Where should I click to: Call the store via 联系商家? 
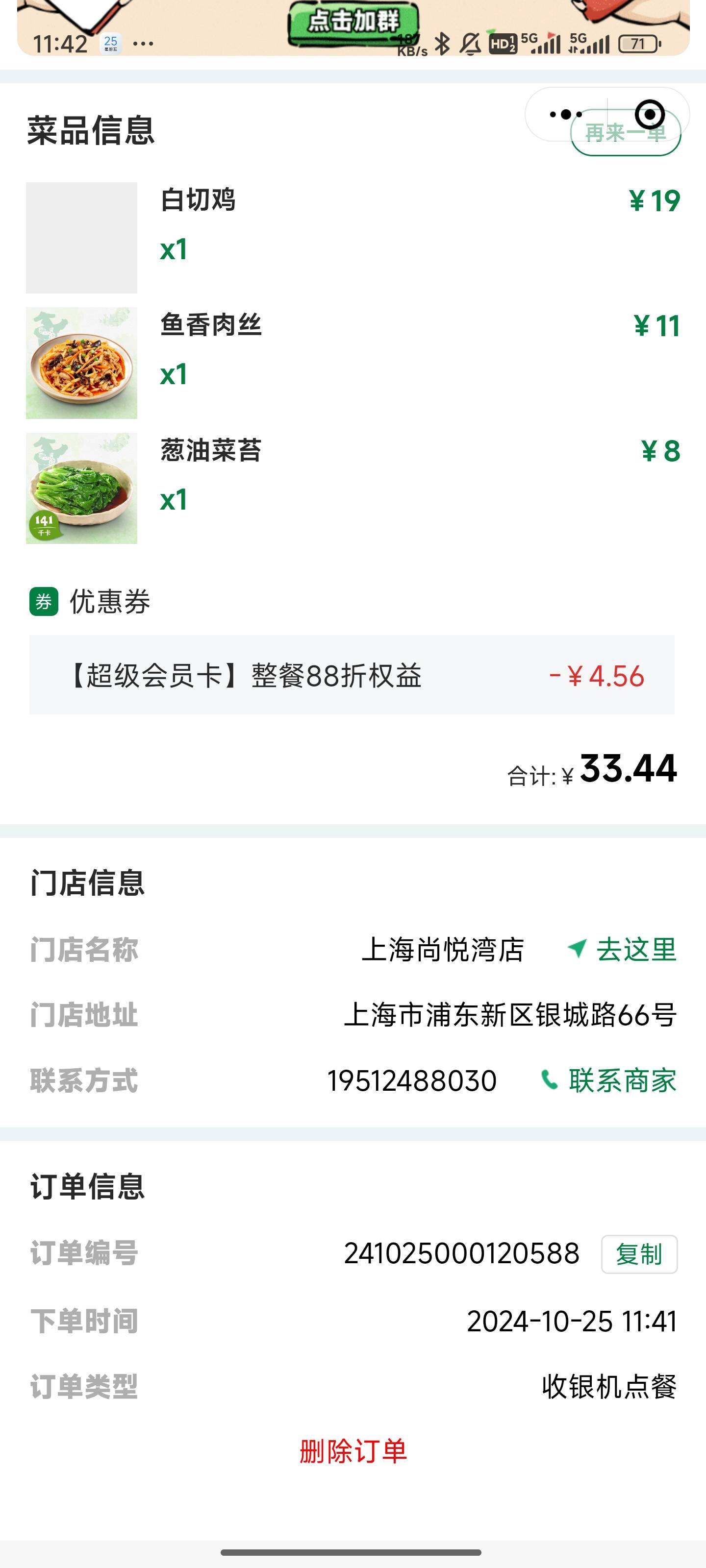pos(608,1080)
